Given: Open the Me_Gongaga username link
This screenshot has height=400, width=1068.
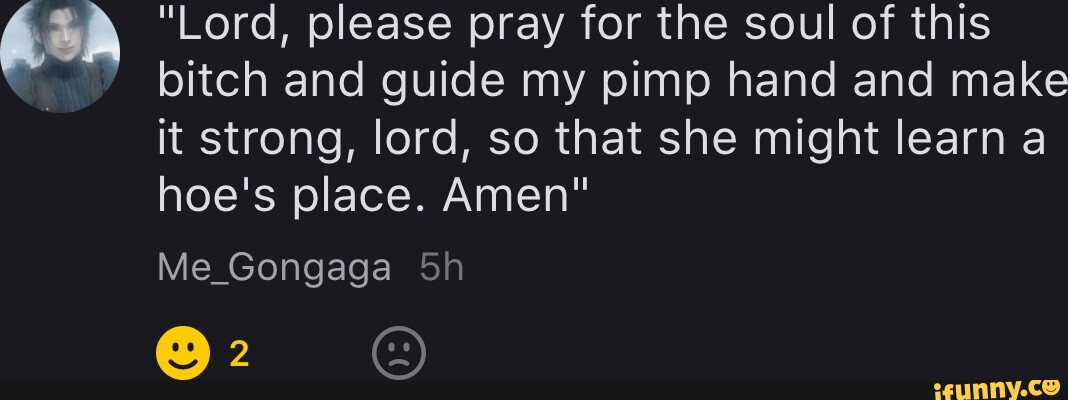Looking at the screenshot, I should [274, 267].
